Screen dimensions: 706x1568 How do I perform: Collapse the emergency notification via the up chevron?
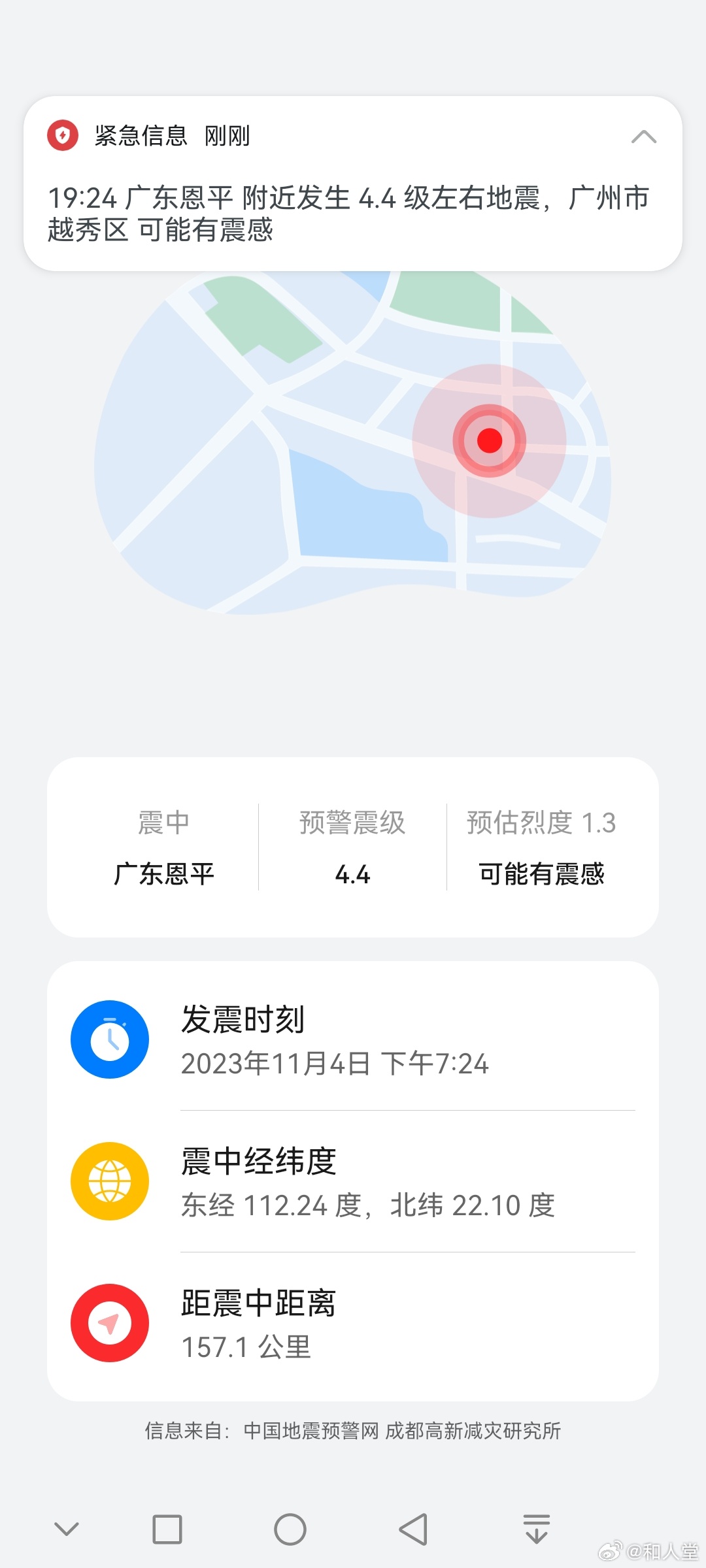pyautogui.click(x=644, y=137)
